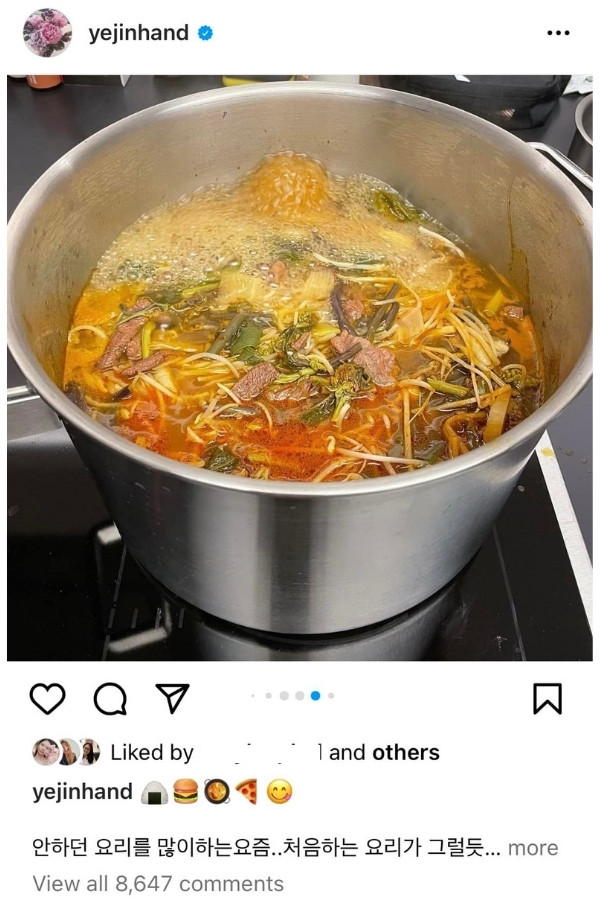Expand the caption with 'more'
This screenshot has width=600, height=900.
click(x=533, y=848)
